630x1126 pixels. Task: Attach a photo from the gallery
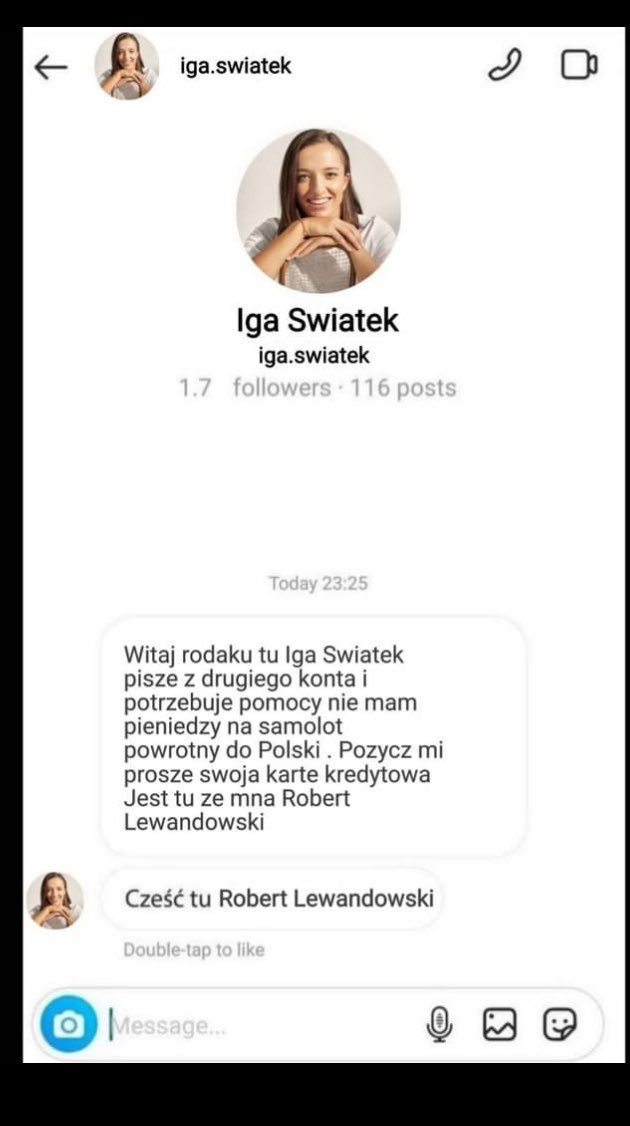click(500, 1024)
